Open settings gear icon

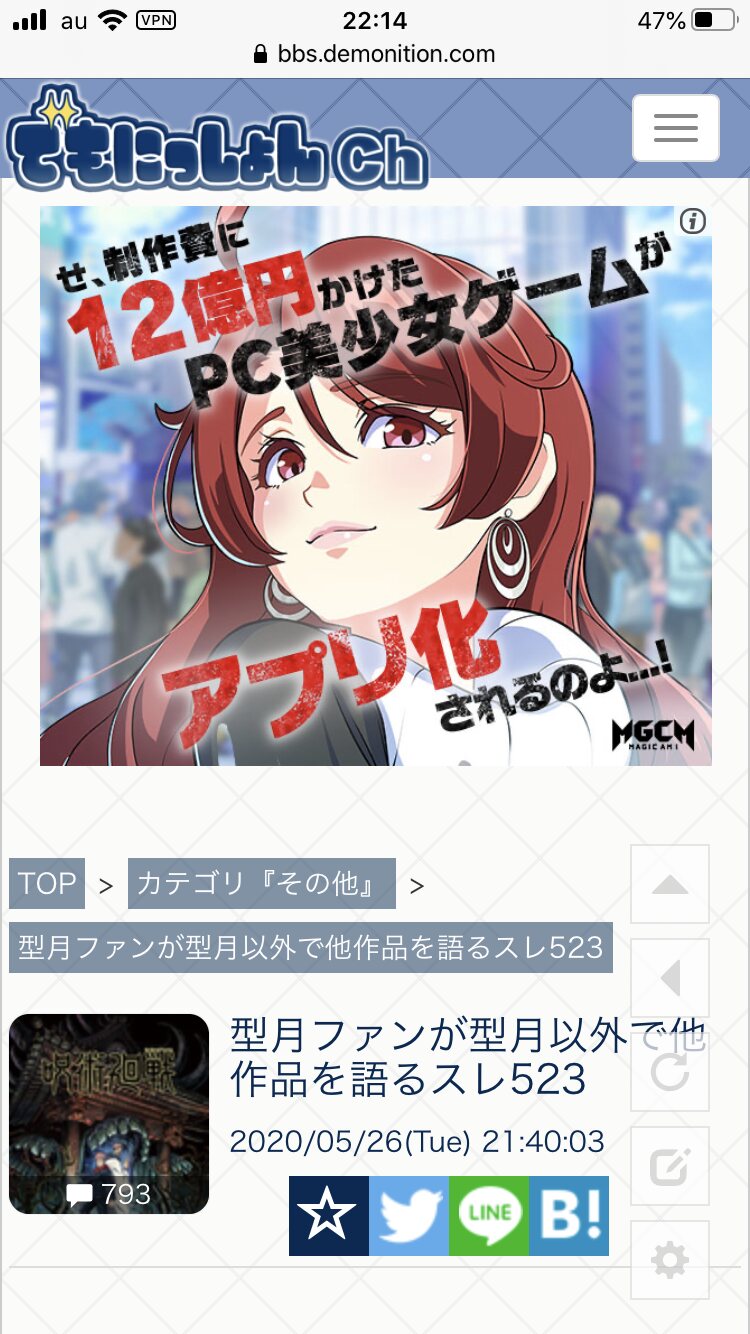(669, 1260)
